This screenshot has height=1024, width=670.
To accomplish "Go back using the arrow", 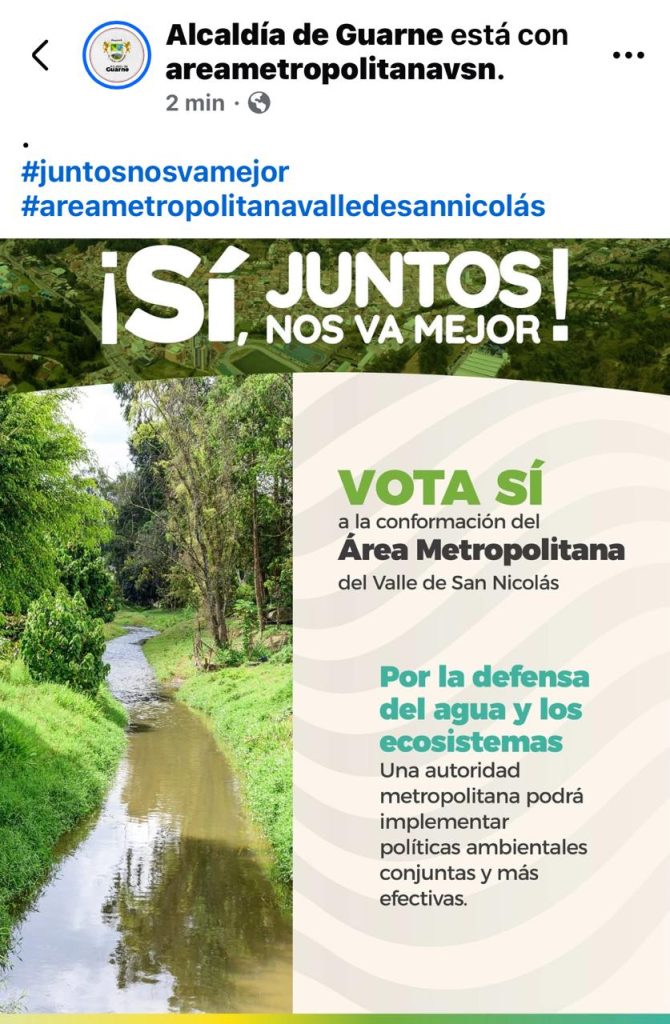I will pos(40,55).
